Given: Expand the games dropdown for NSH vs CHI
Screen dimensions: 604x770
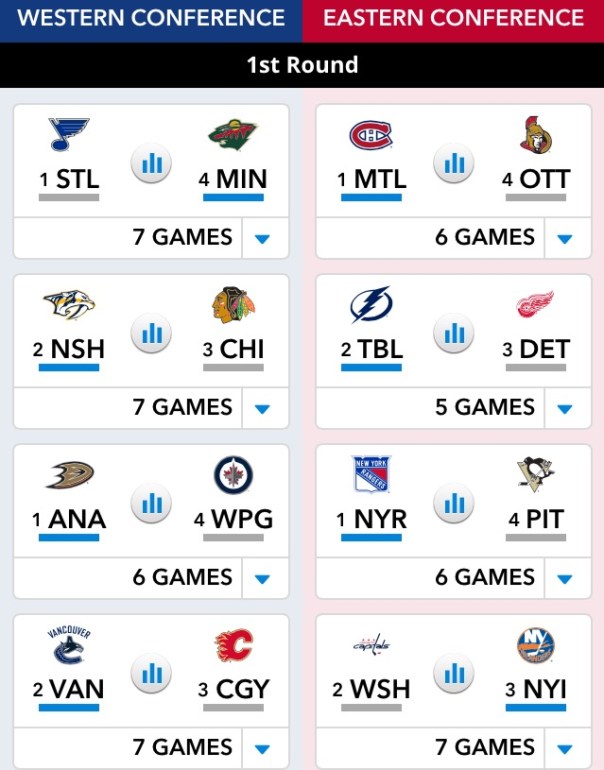Looking at the screenshot, I should [x=263, y=408].
